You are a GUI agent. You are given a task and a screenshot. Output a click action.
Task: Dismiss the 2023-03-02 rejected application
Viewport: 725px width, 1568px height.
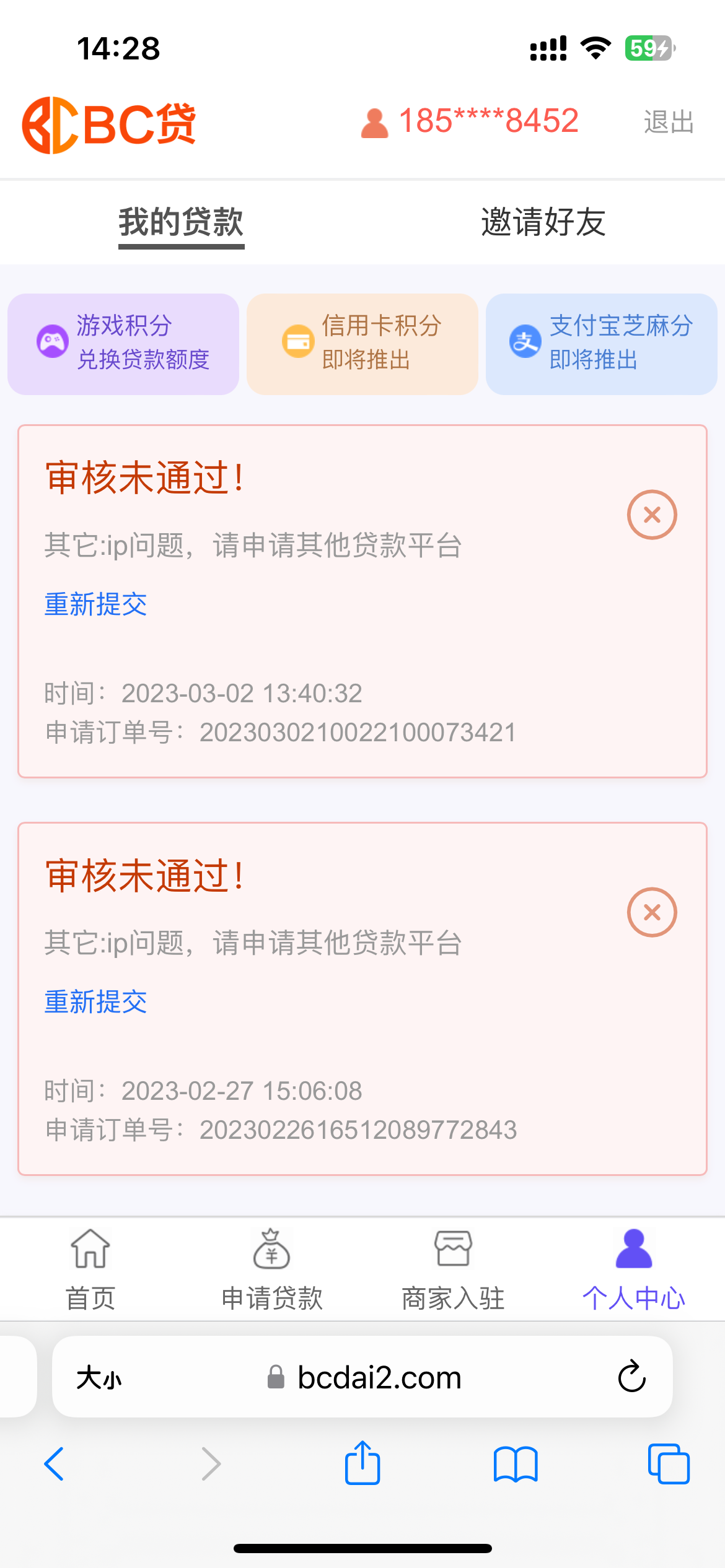[x=652, y=515]
